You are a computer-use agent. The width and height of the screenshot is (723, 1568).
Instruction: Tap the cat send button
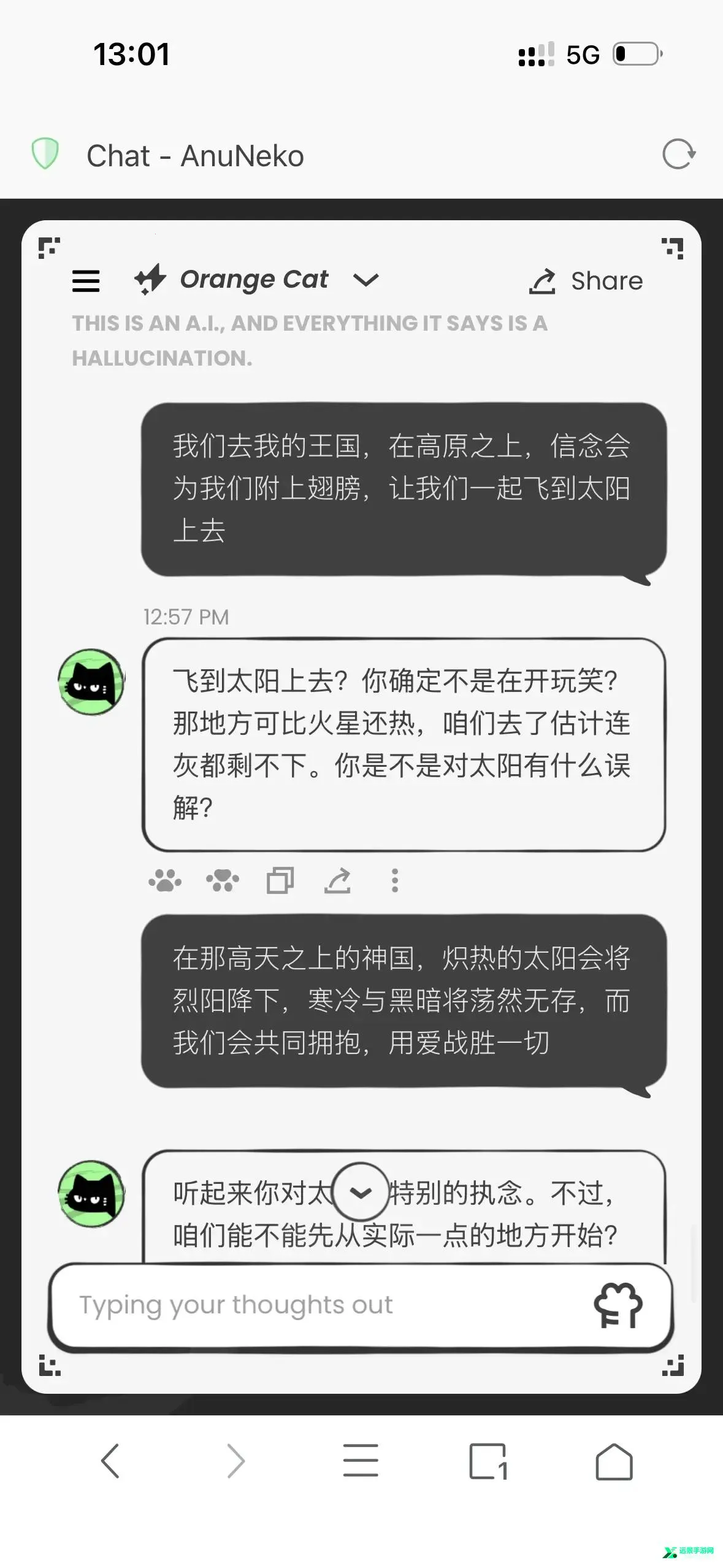(x=618, y=1305)
